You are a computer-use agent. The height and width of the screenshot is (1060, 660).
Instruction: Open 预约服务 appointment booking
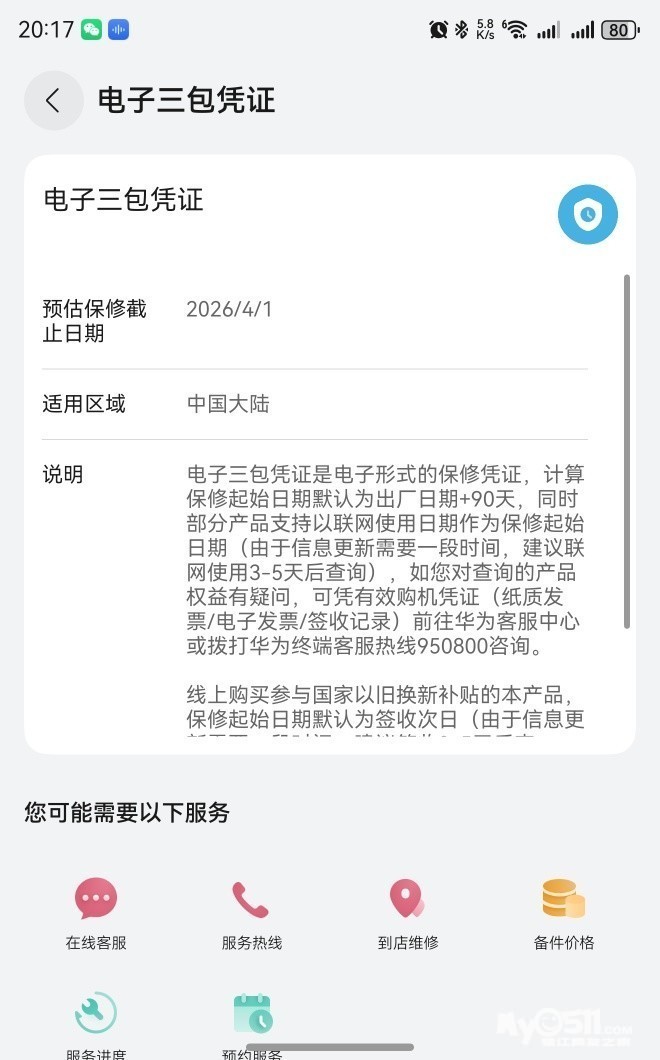point(252,1022)
